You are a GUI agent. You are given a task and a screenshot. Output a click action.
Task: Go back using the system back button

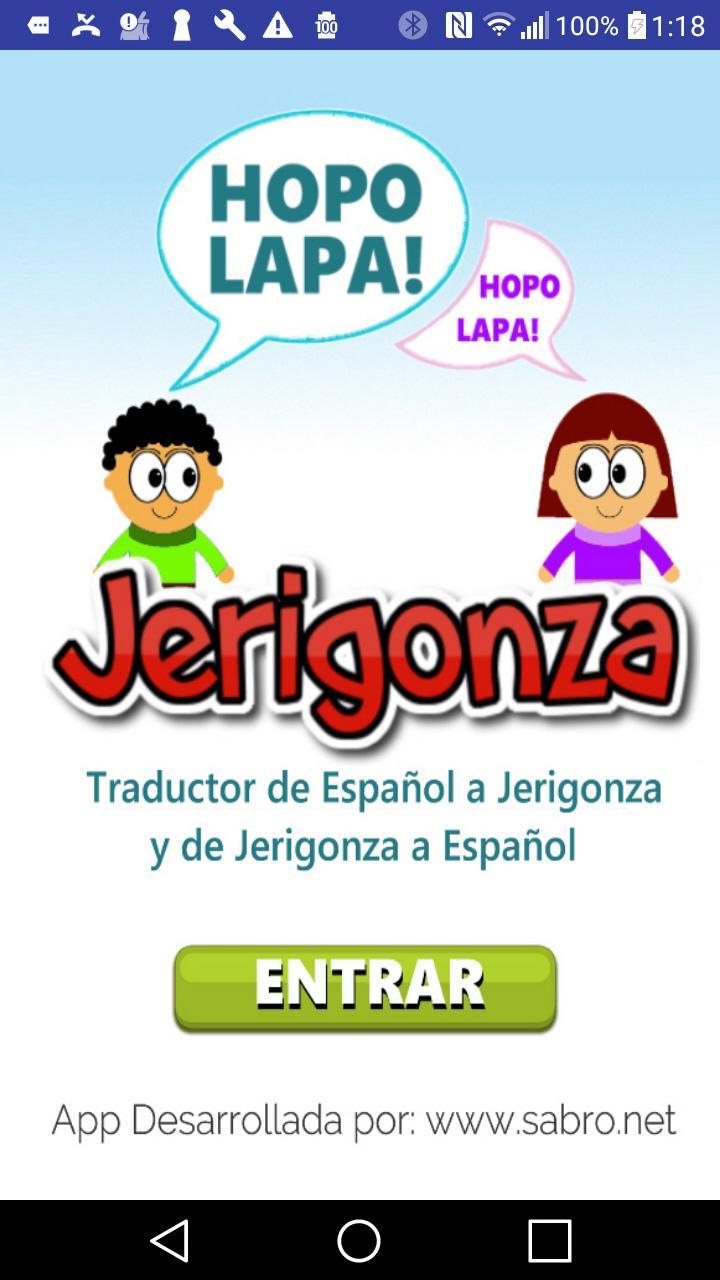point(170,1240)
